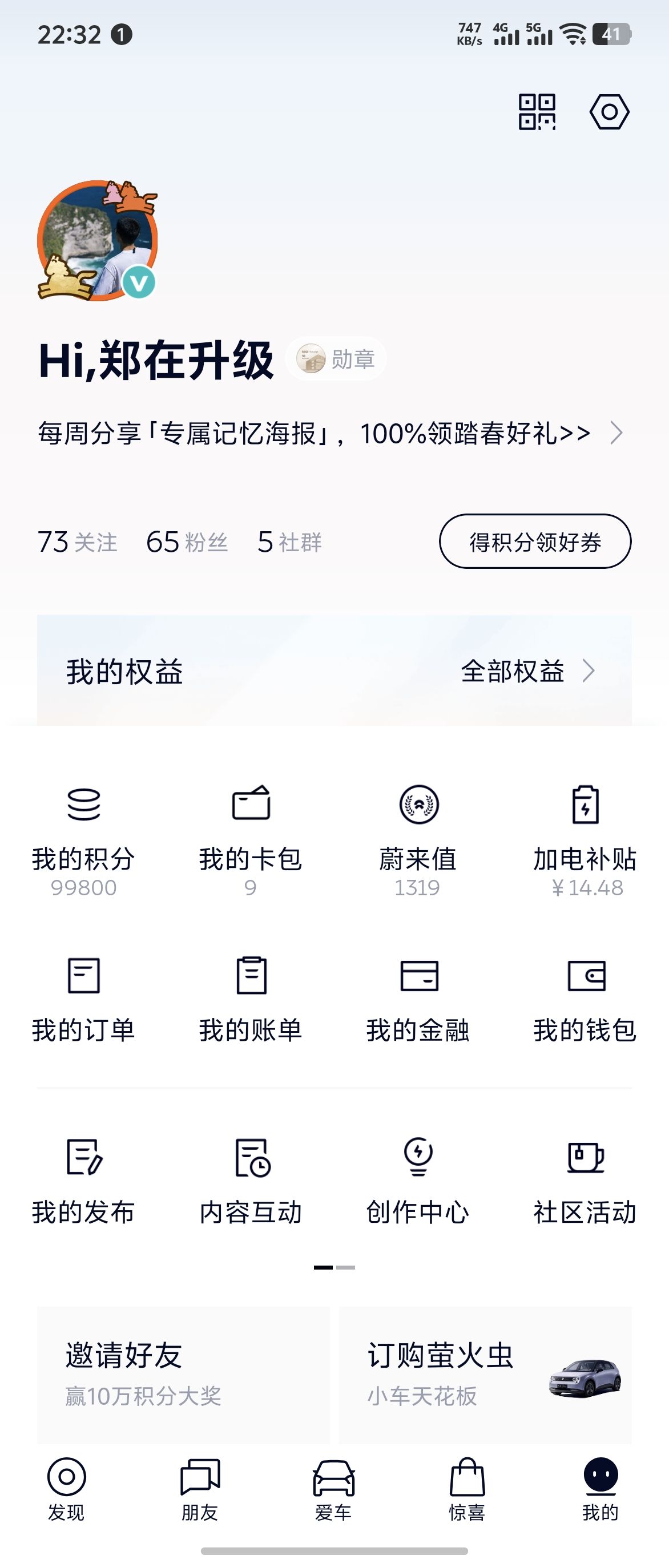
Task: Switch to the 惊喜 tab
Action: click(x=467, y=1488)
